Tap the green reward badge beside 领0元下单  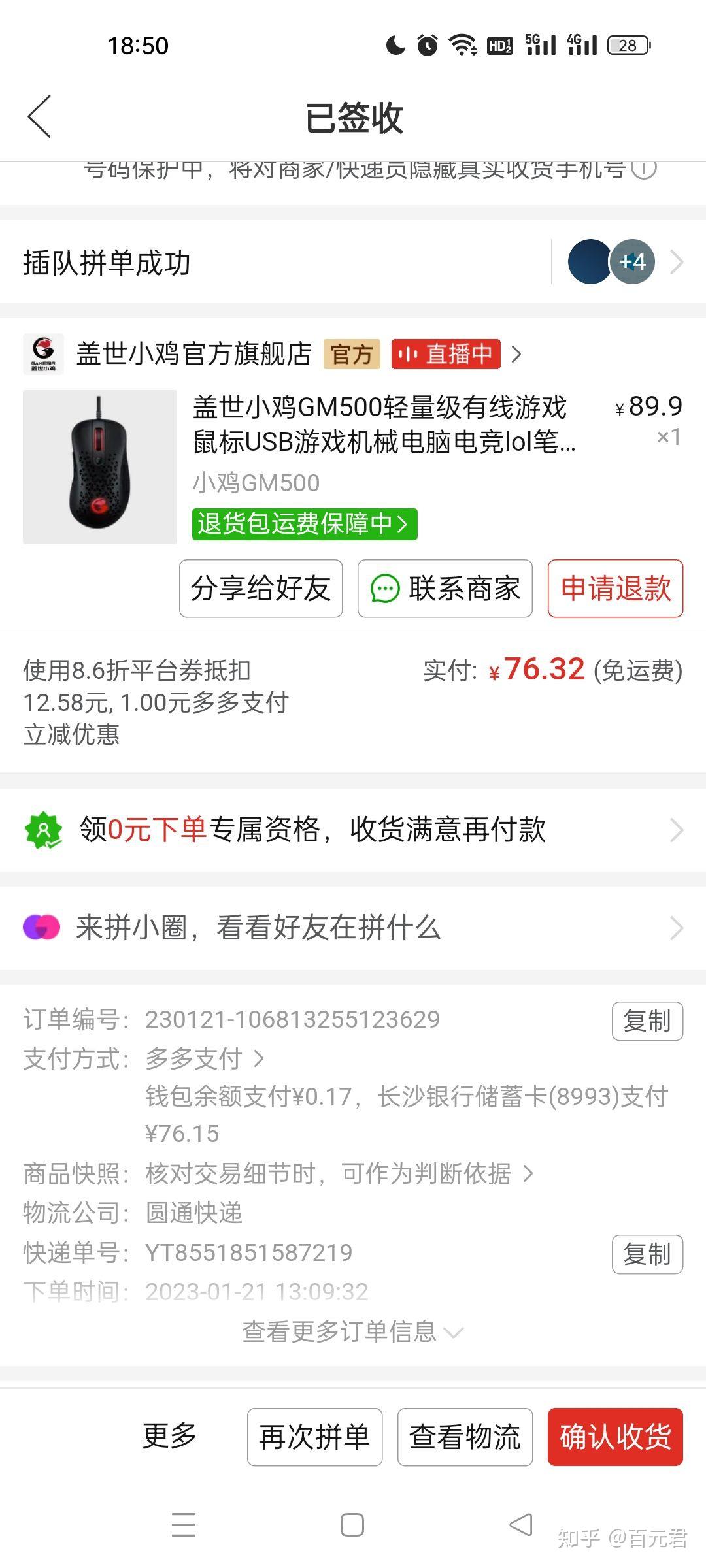click(42, 831)
